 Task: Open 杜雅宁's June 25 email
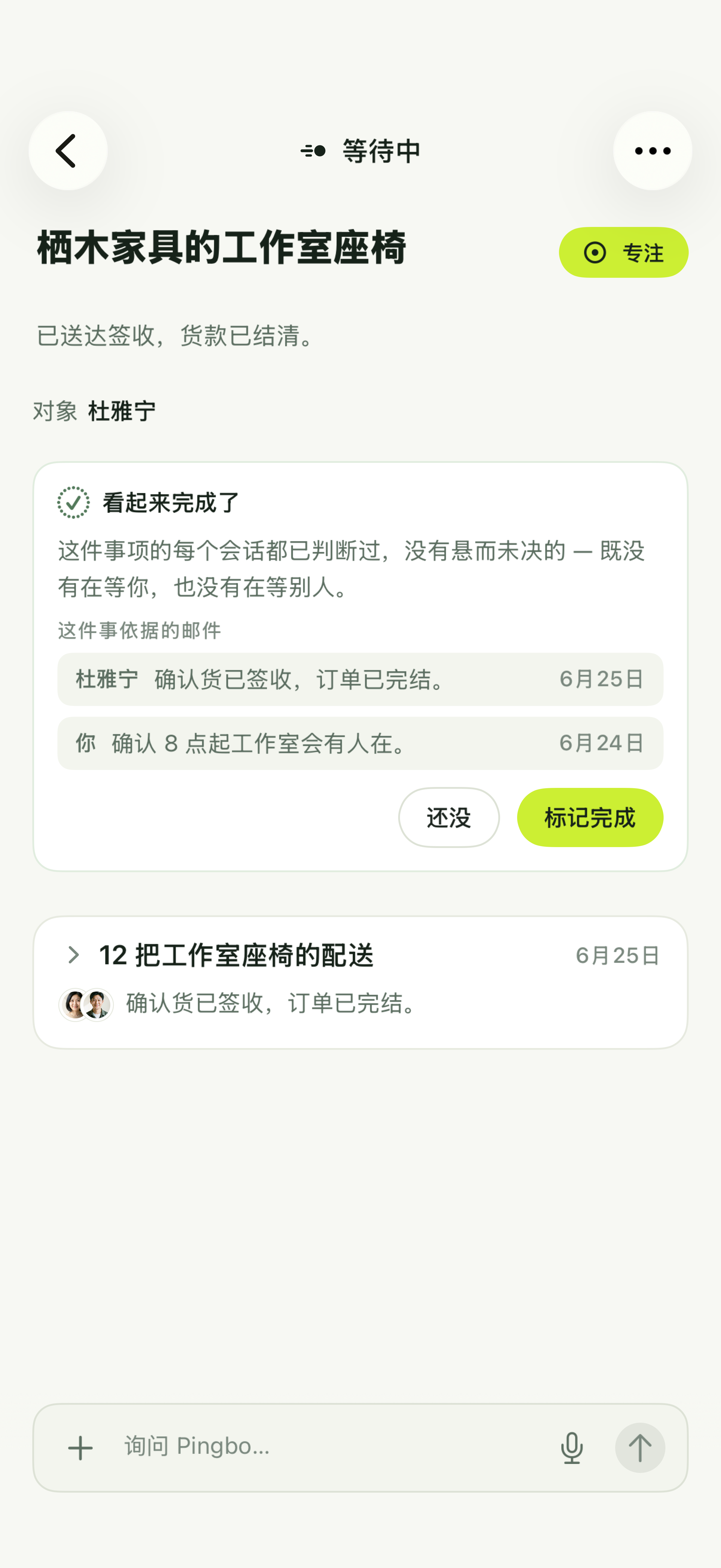[x=360, y=679]
